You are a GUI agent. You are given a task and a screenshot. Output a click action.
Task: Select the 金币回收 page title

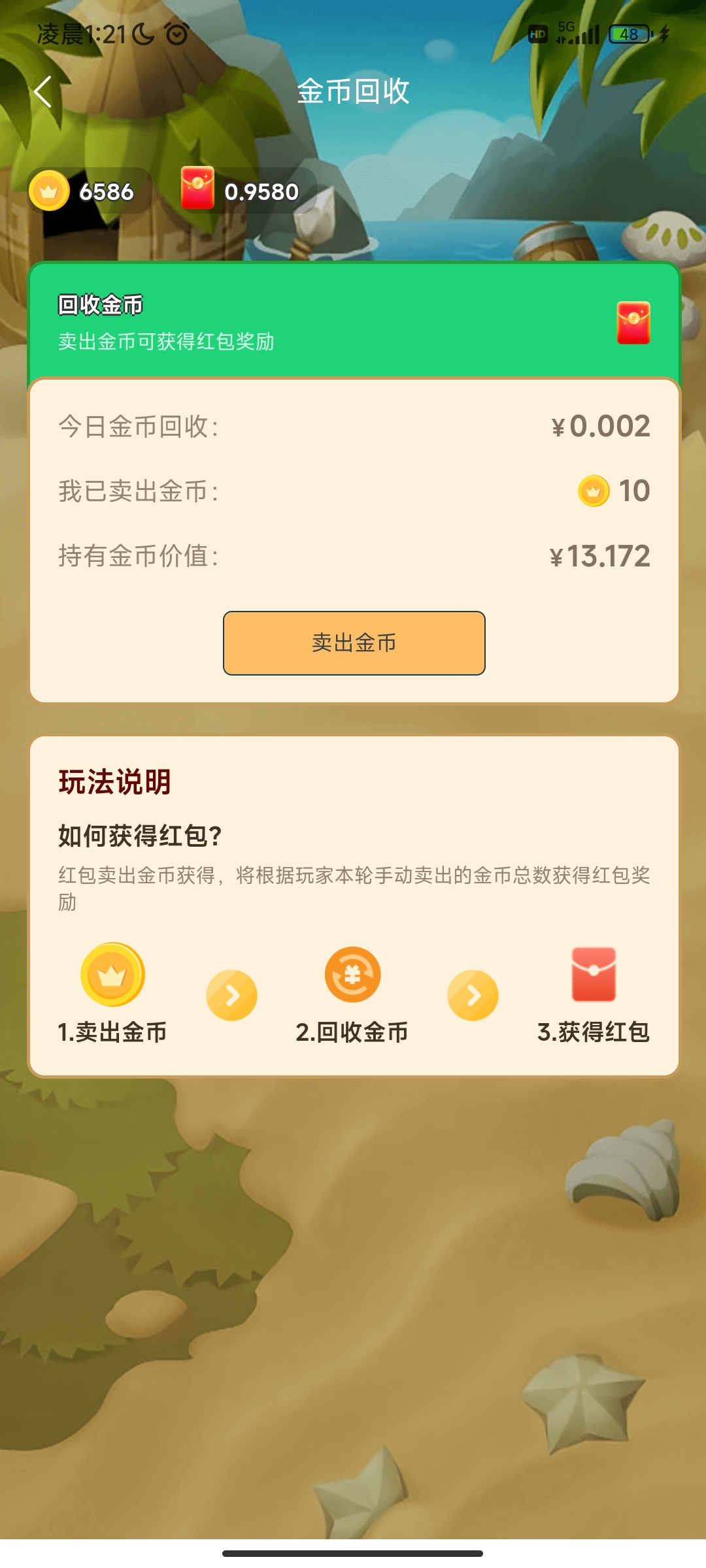(353, 92)
